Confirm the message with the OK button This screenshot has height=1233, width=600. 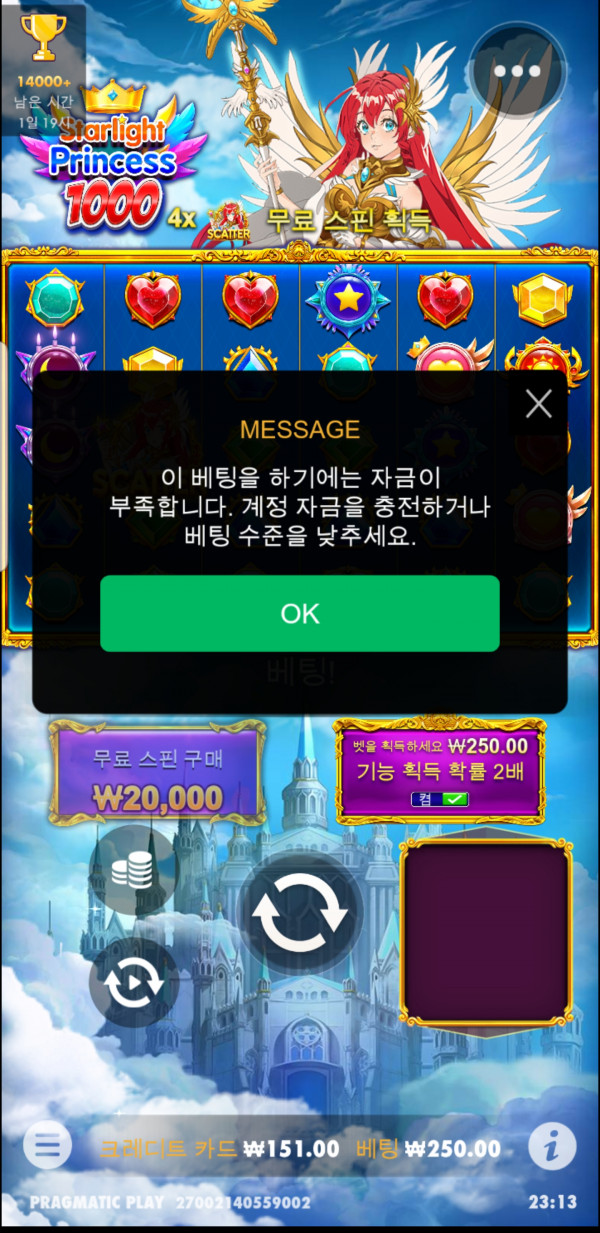click(x=299, y=613)
